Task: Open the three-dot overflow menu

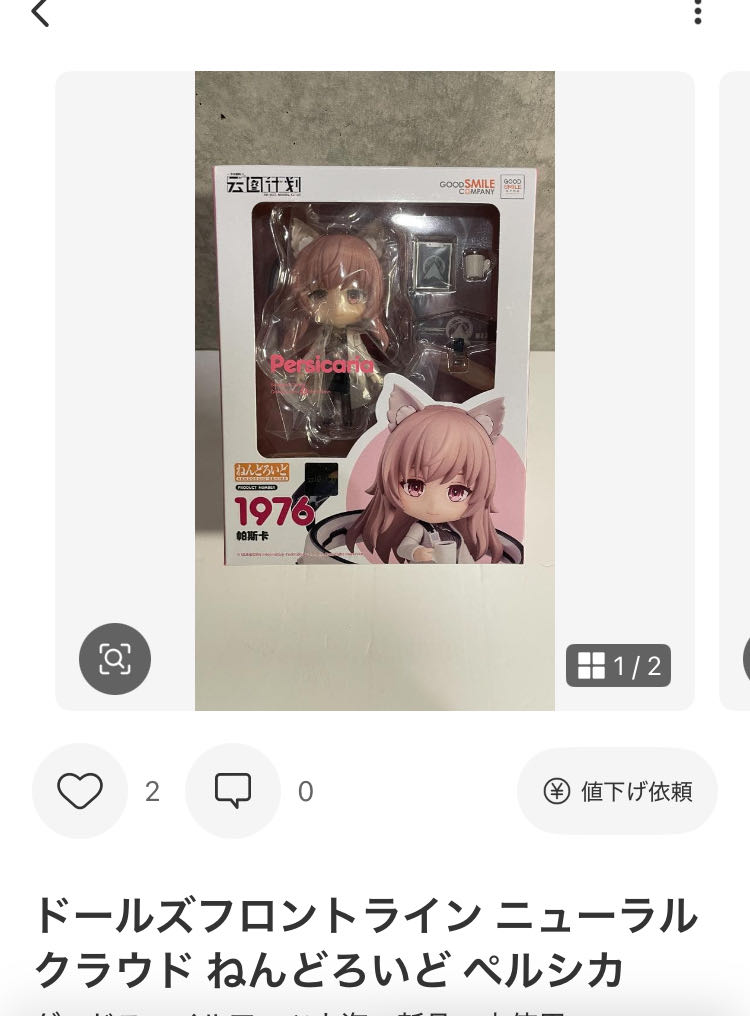Action: (x=697, y=12)
